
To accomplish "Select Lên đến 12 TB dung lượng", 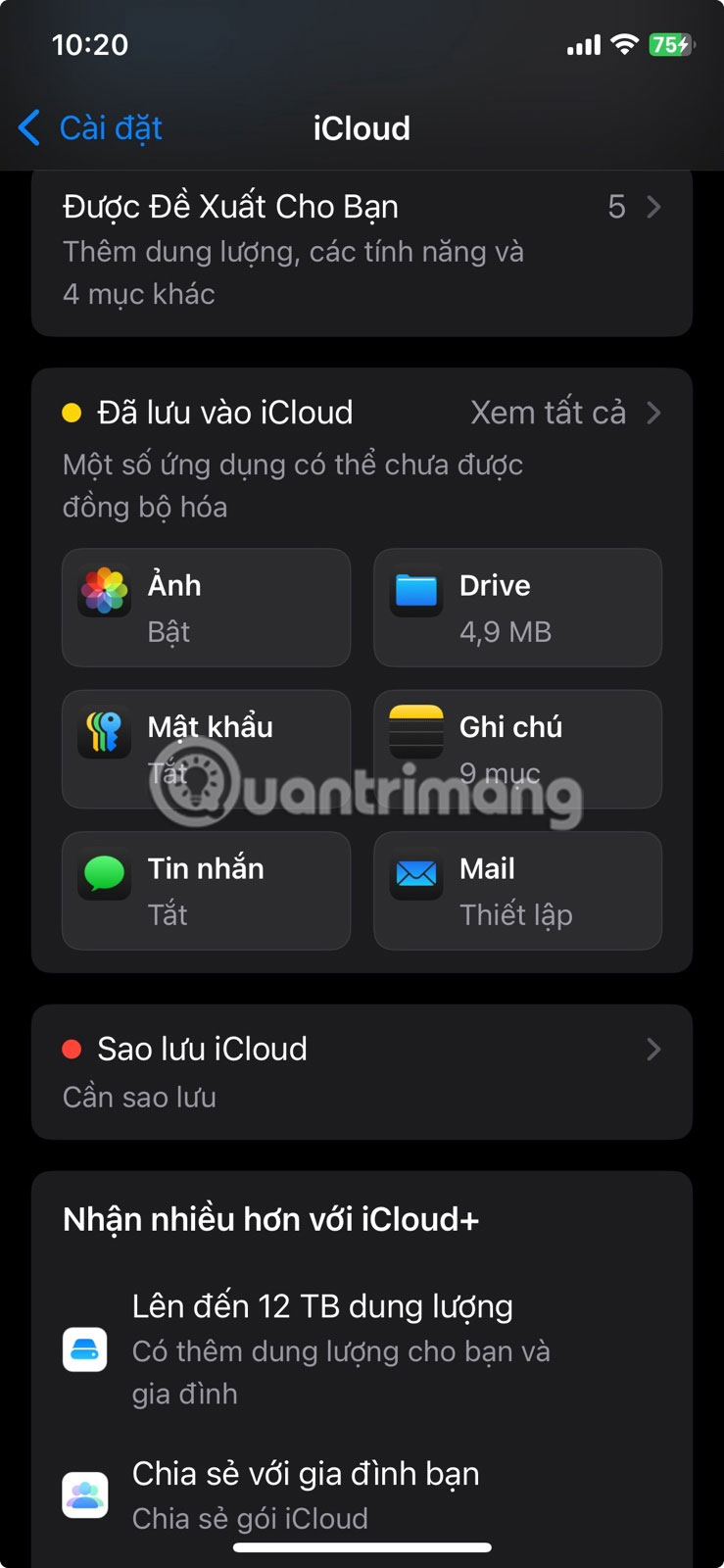I will [362, 1348].
